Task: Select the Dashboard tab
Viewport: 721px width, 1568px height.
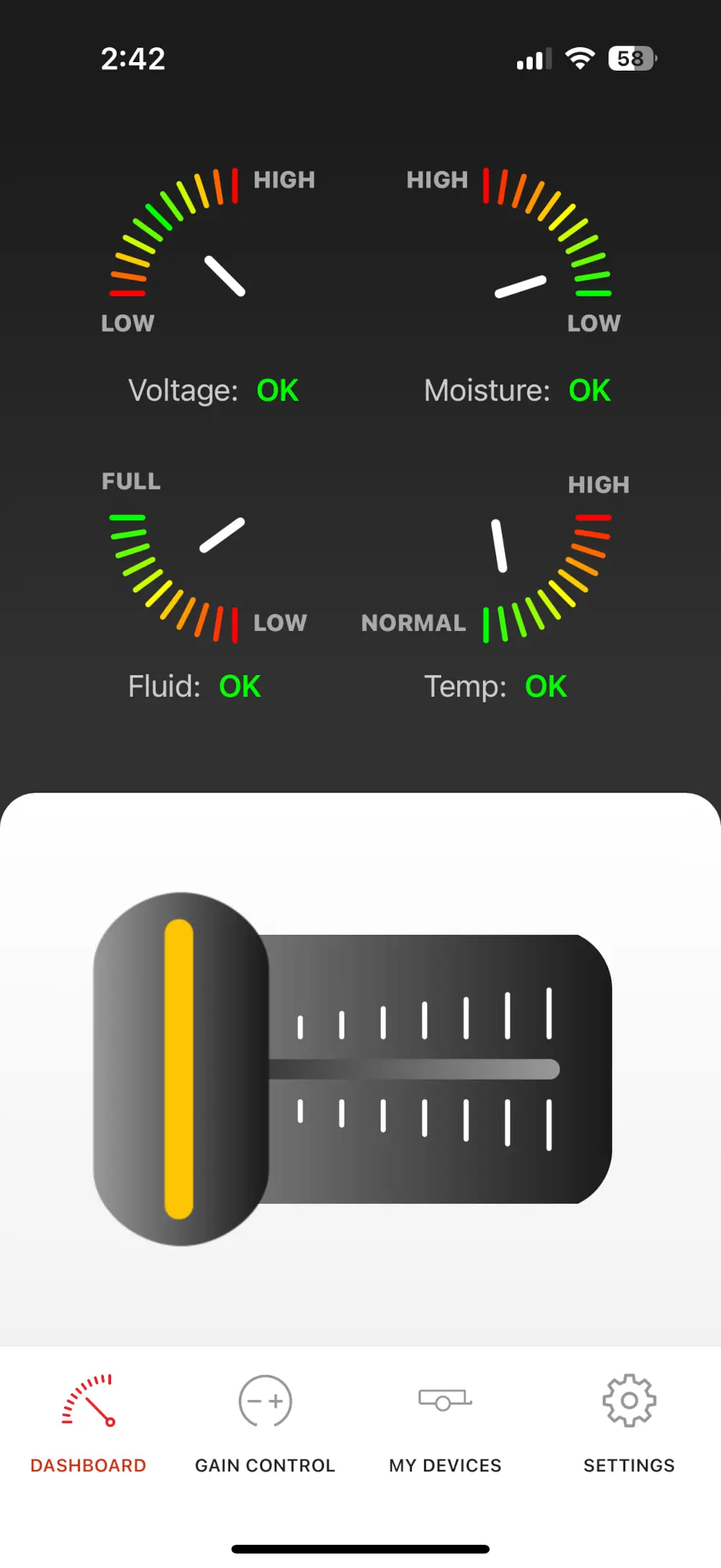Action: (x=88, y=1424)
